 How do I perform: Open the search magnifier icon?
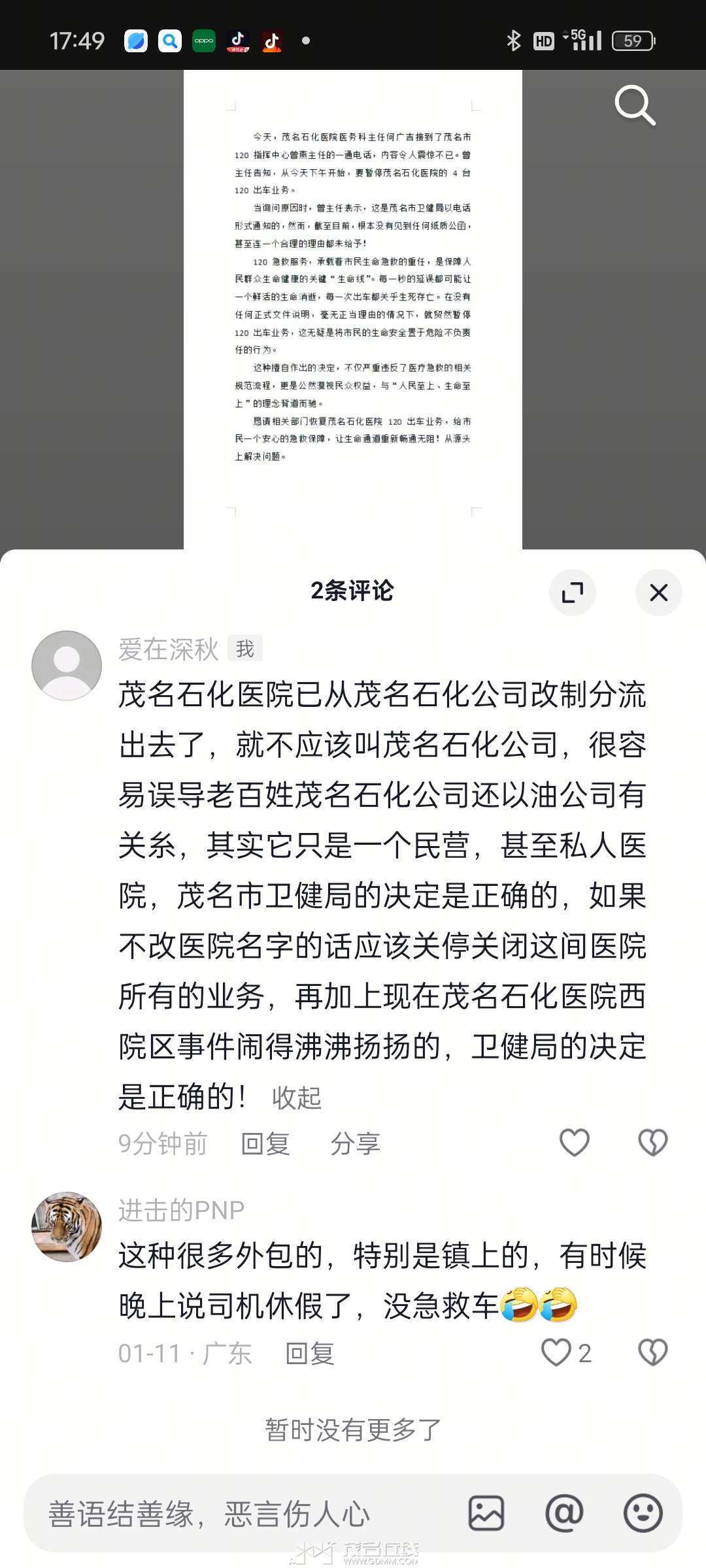(x=634, y=105)
